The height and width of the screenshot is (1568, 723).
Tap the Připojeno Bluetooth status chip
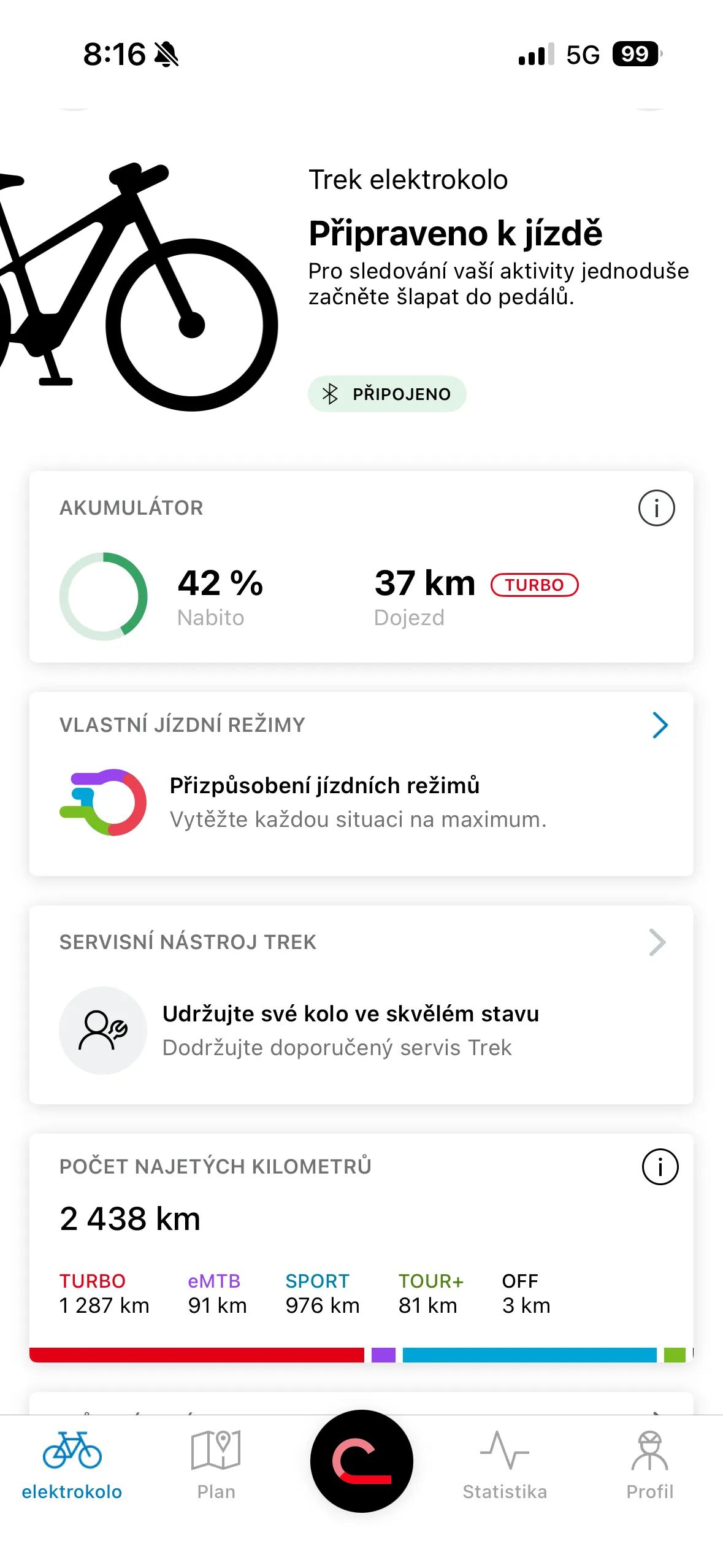(387, 394)
